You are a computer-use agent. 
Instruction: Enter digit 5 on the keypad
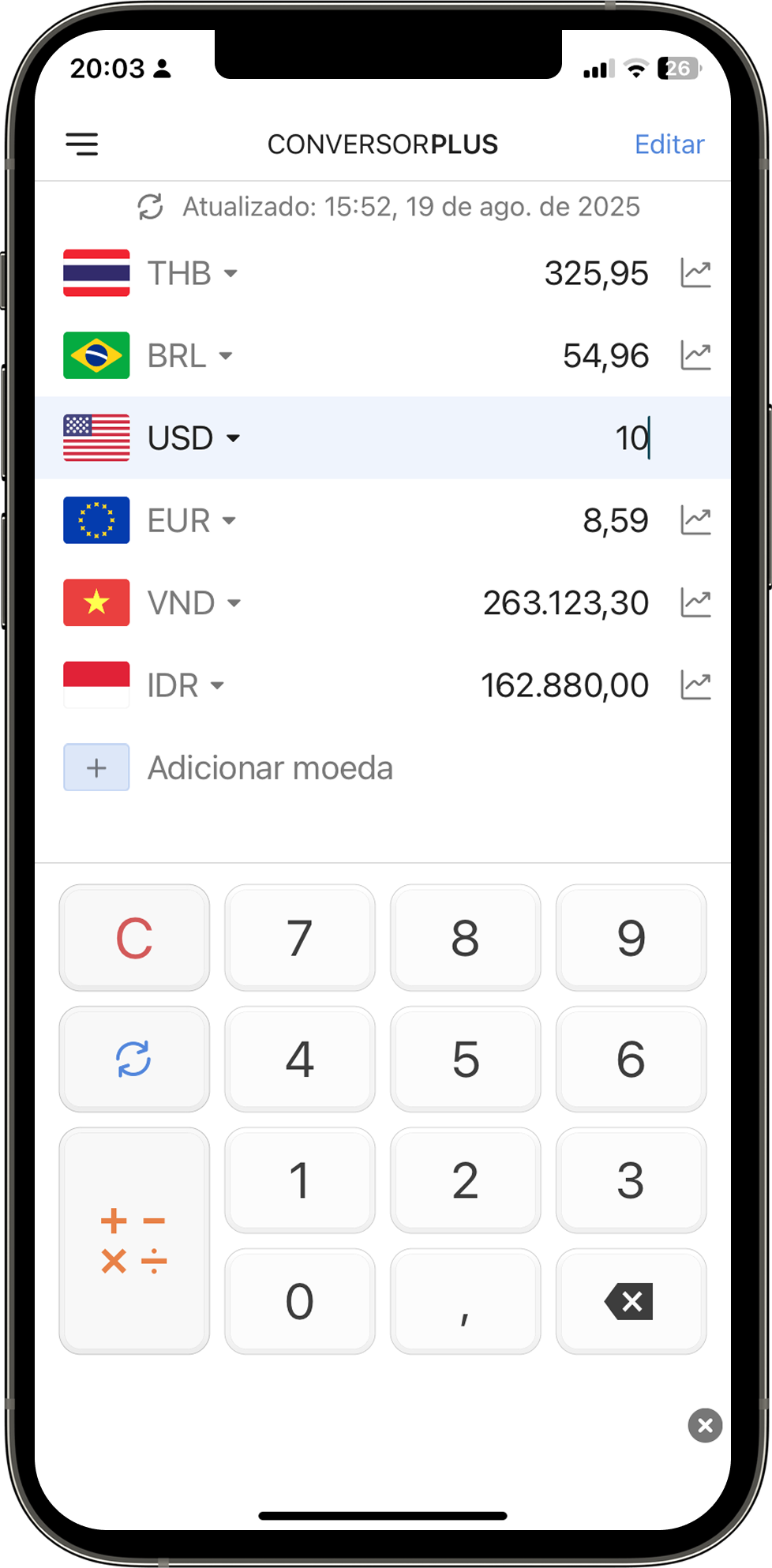tap(466, 1059)
